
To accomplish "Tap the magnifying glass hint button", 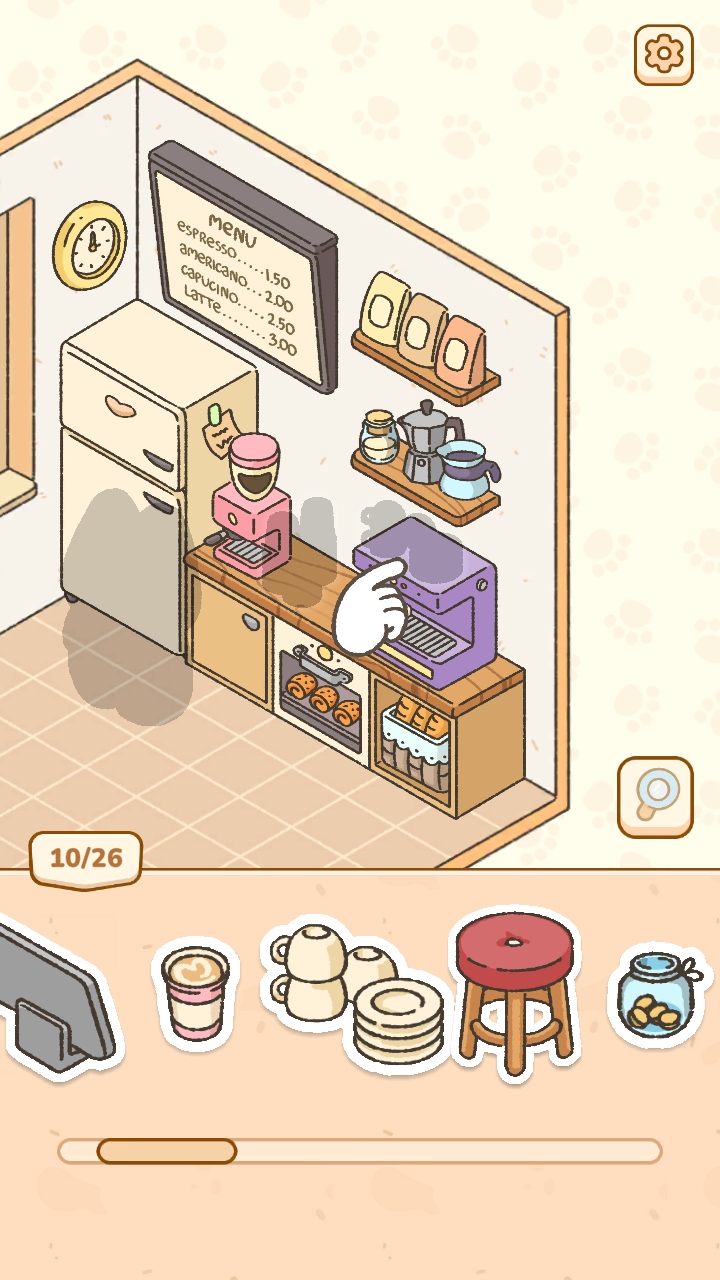I will (x=655, y=796).
